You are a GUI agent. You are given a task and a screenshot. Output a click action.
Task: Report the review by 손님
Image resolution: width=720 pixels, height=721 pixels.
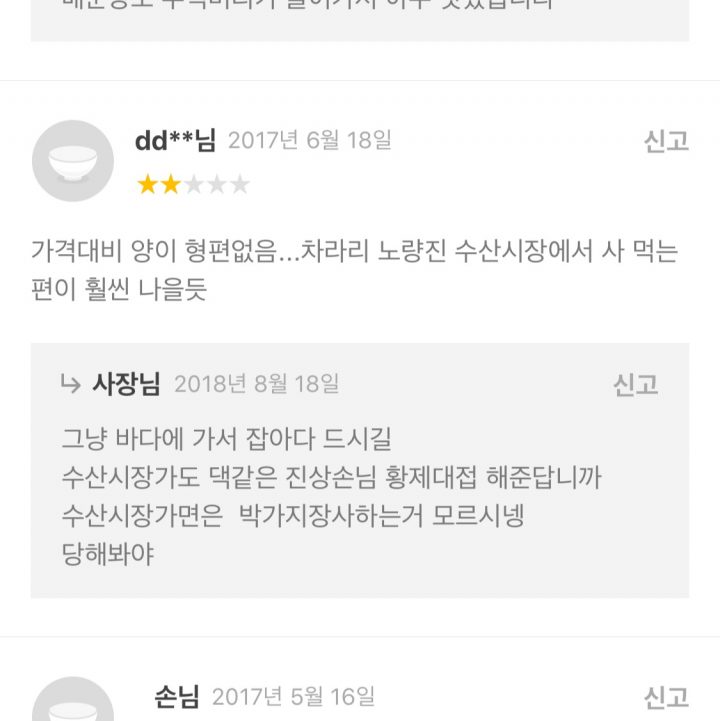pyautogui.click(x=665, y=697)
